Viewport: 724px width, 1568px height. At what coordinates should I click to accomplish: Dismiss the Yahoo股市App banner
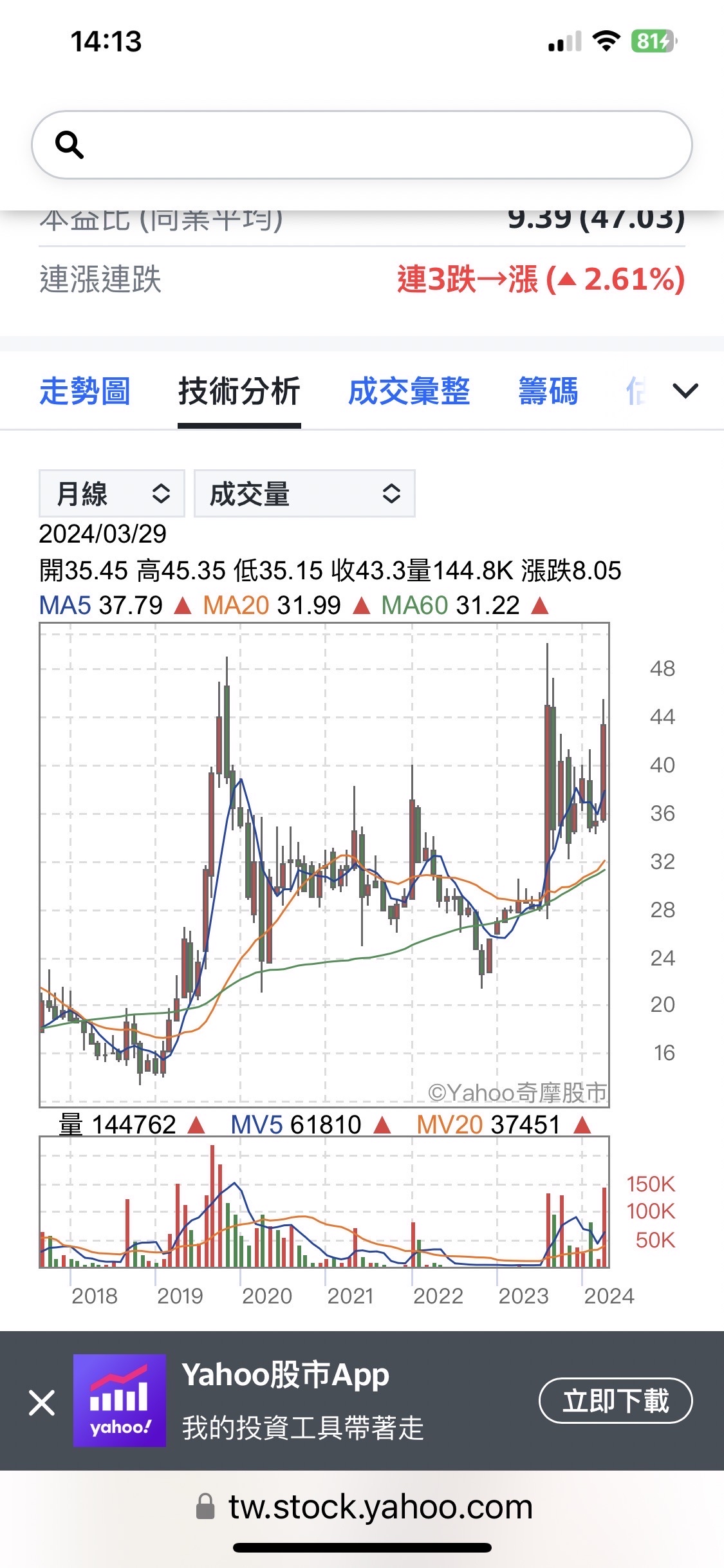[42, 1403]
